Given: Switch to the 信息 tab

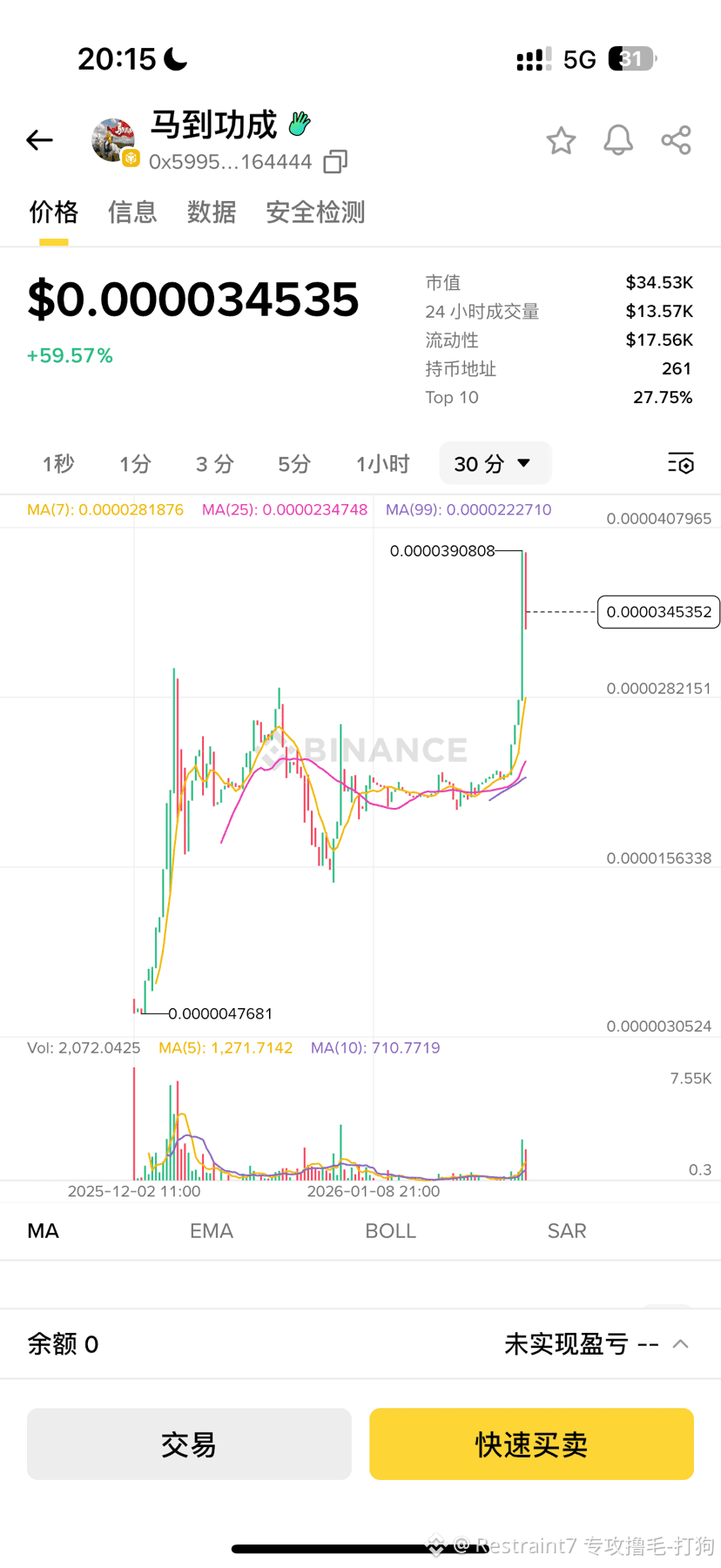Looking at the screenshot, I should point(132,212).
